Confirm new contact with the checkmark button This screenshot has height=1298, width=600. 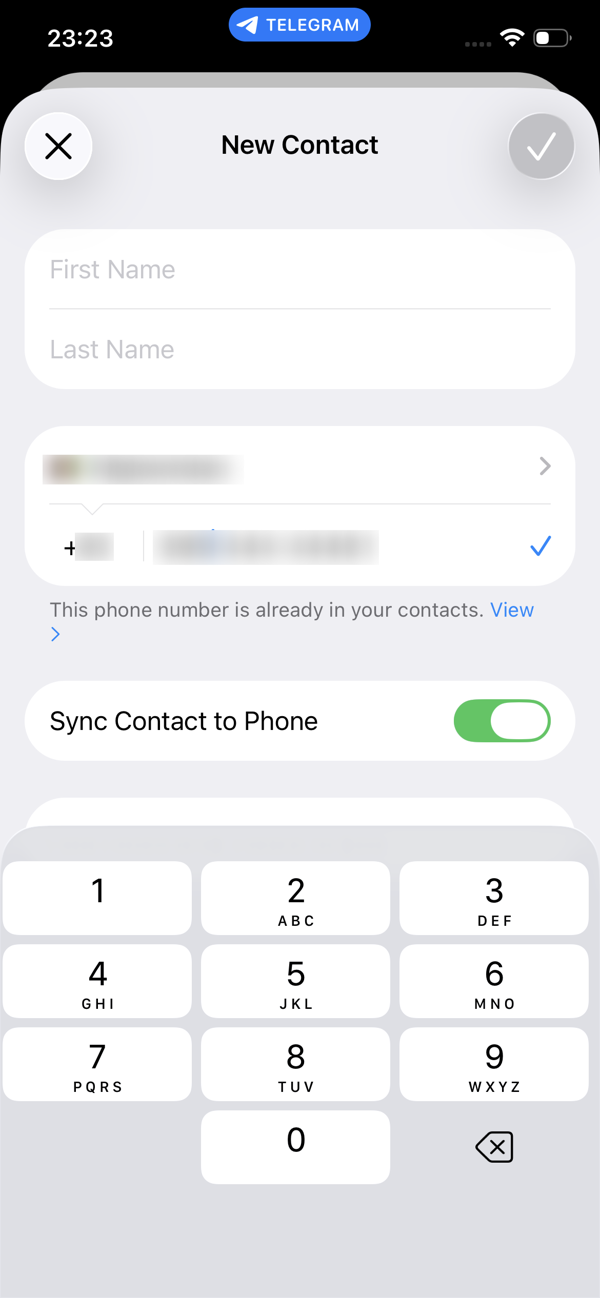541,146
